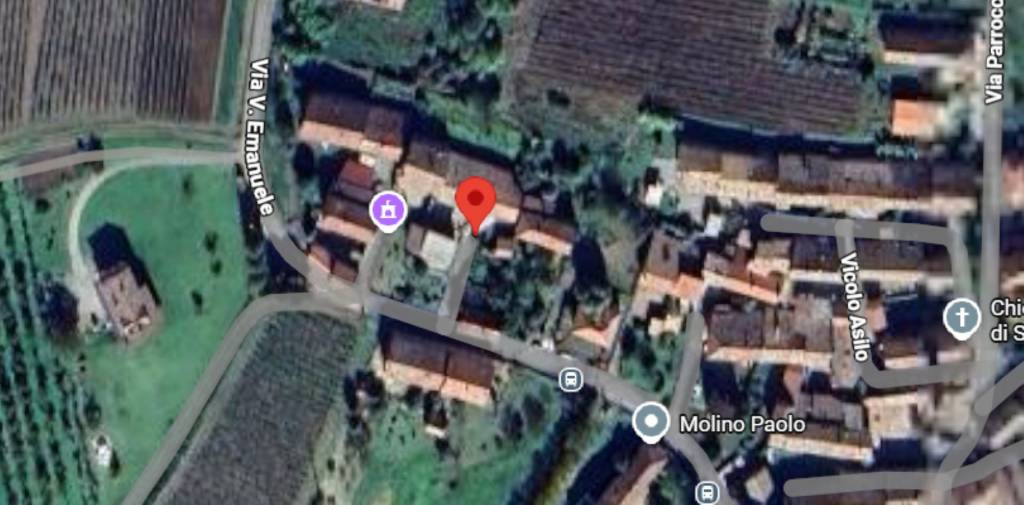
Task: Tap the bus stop icon below Molino Paolo
Action: point(707,492)
